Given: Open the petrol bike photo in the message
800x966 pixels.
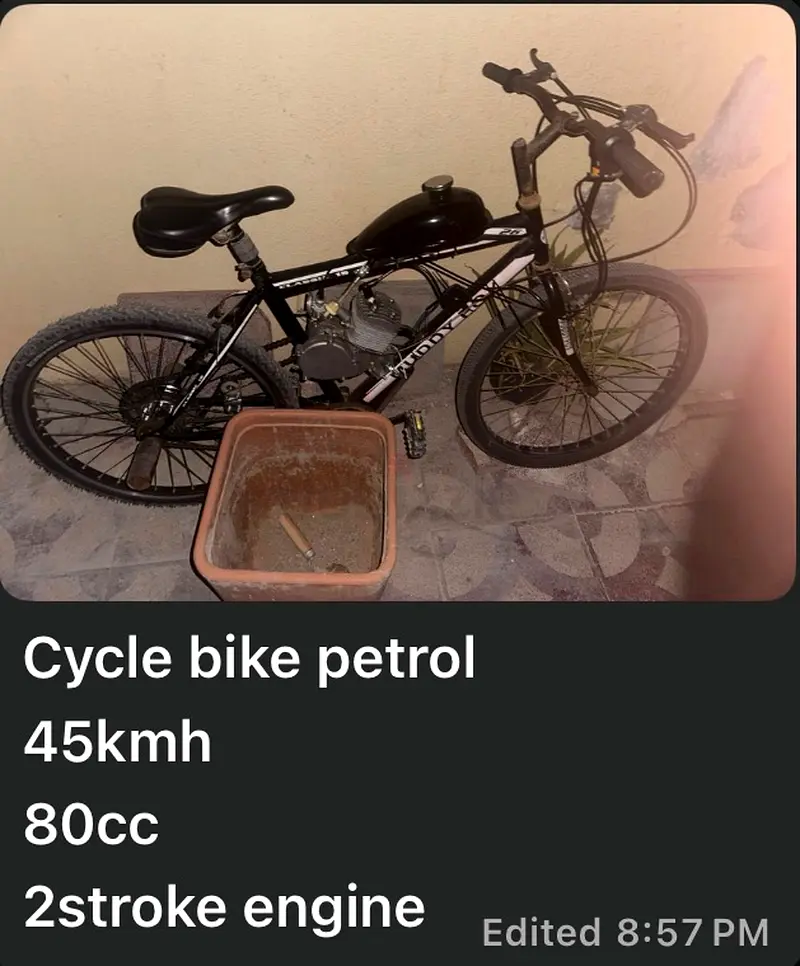Looking at the screenshot, I should pos(400,300).
